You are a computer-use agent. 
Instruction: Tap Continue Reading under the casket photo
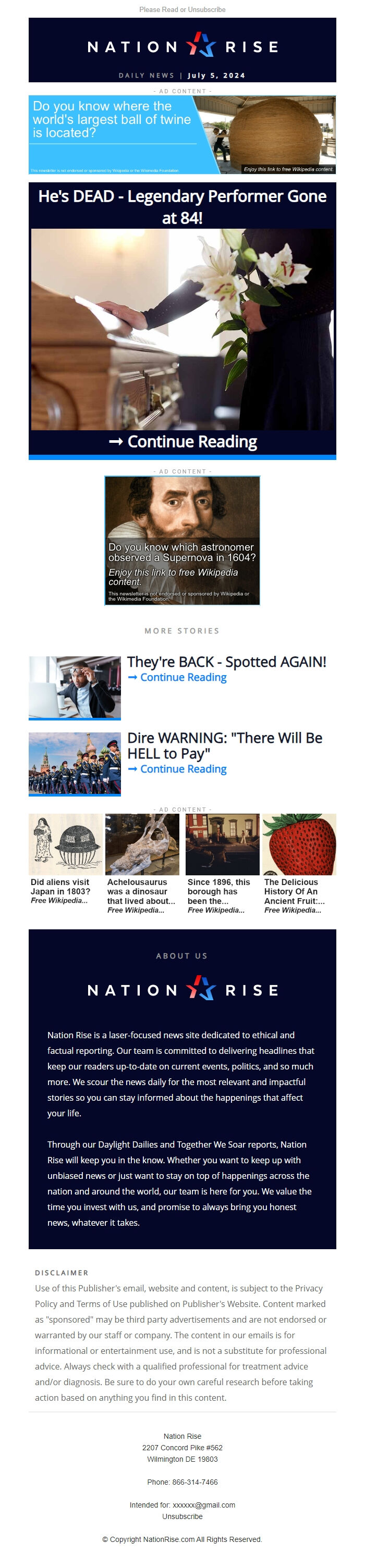coord(182,442)
